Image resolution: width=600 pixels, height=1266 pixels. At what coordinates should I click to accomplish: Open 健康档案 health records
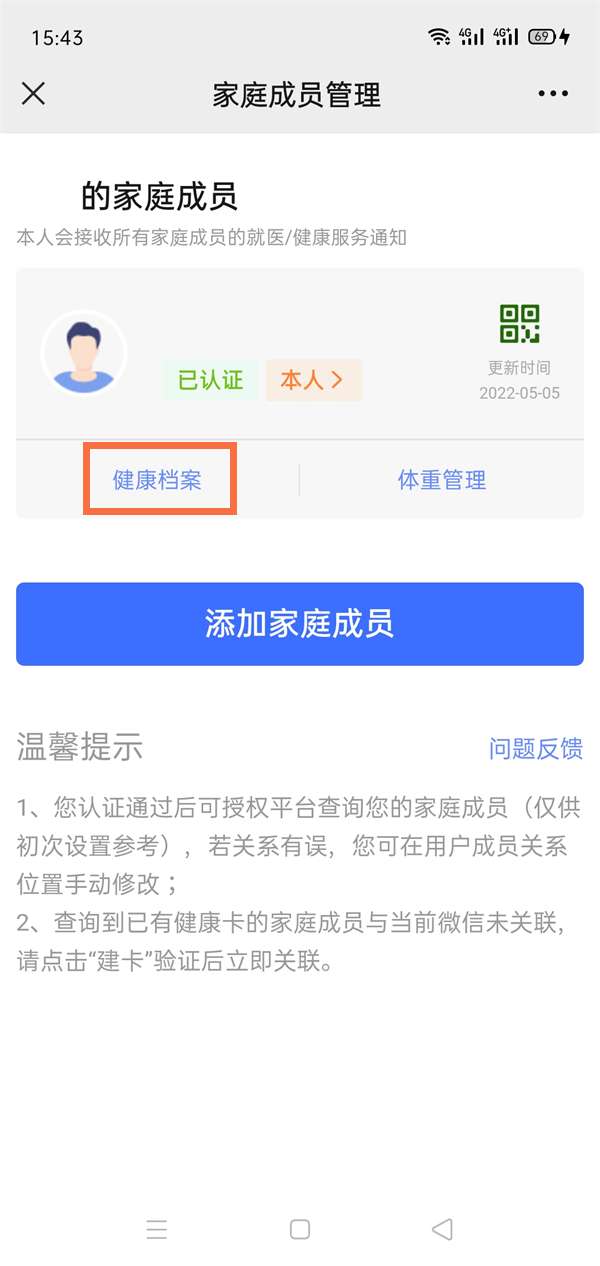(158, 480)
